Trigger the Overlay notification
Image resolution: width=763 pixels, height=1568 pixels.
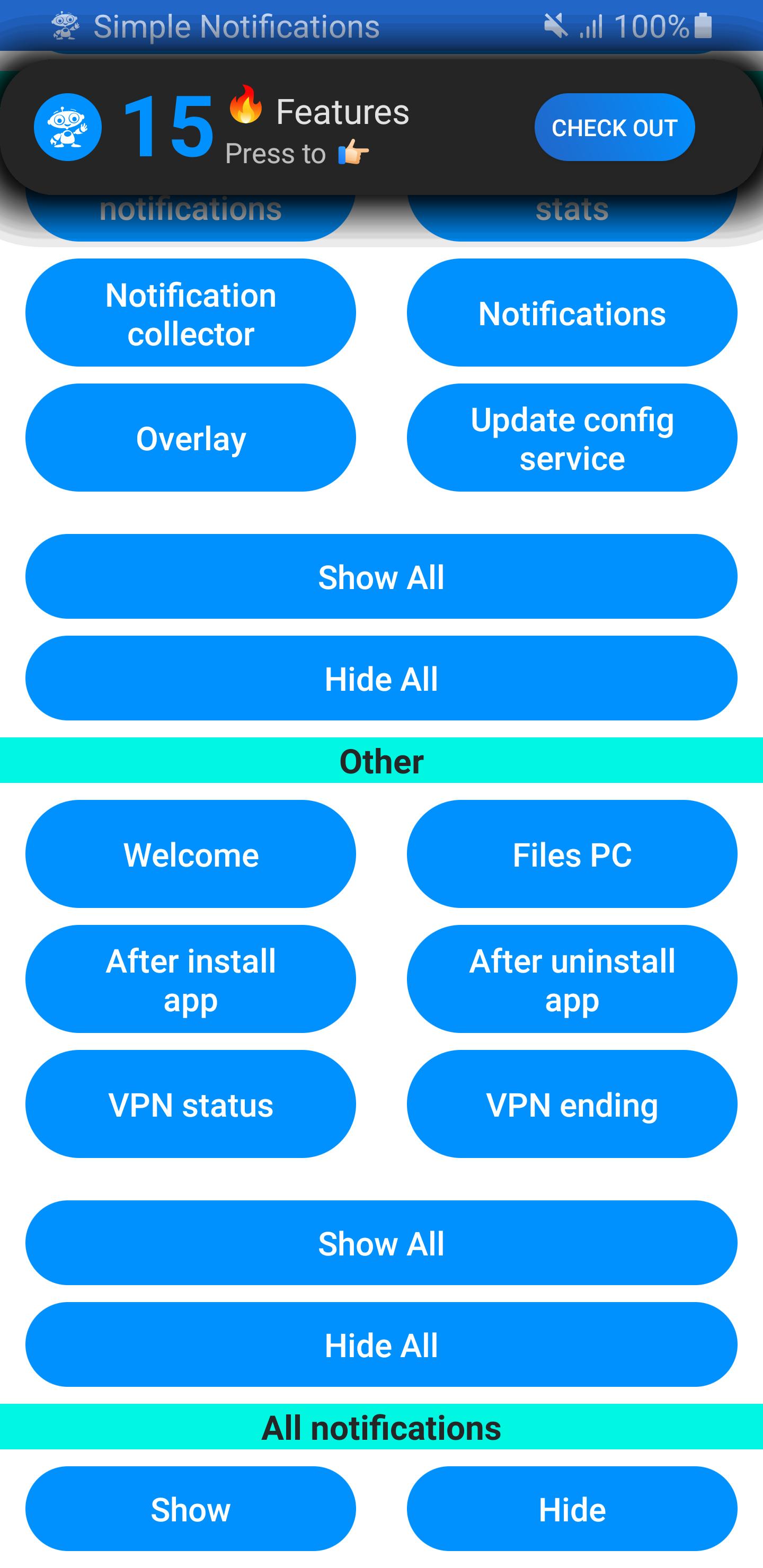pyautogui.click(x=191, y=438)
